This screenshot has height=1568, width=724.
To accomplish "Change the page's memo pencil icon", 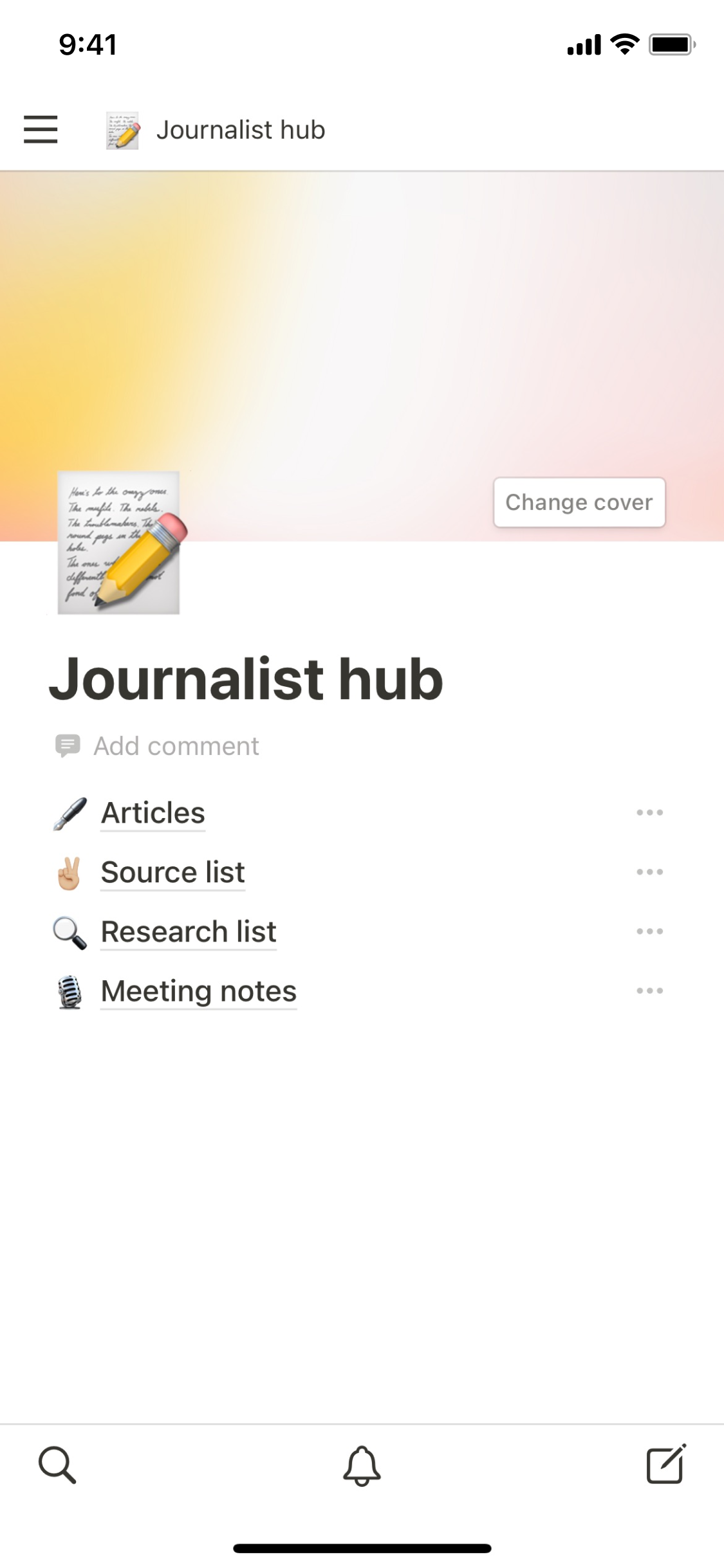I will [119, 543].
